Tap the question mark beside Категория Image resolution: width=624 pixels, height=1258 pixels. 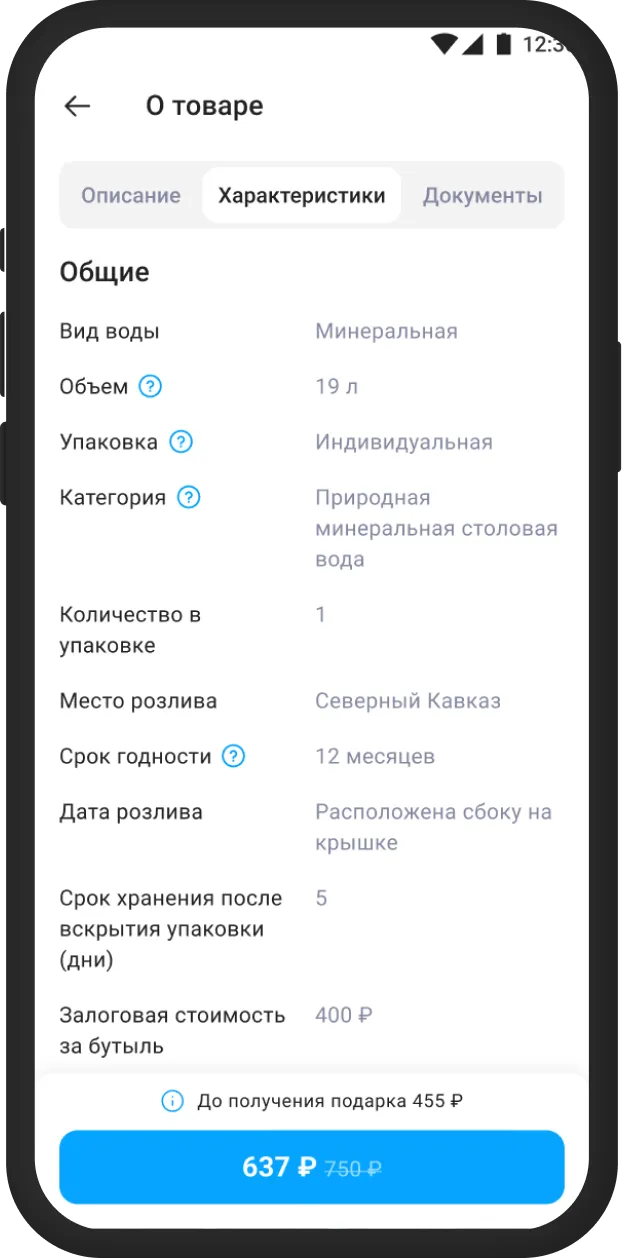tap(189, 497)
